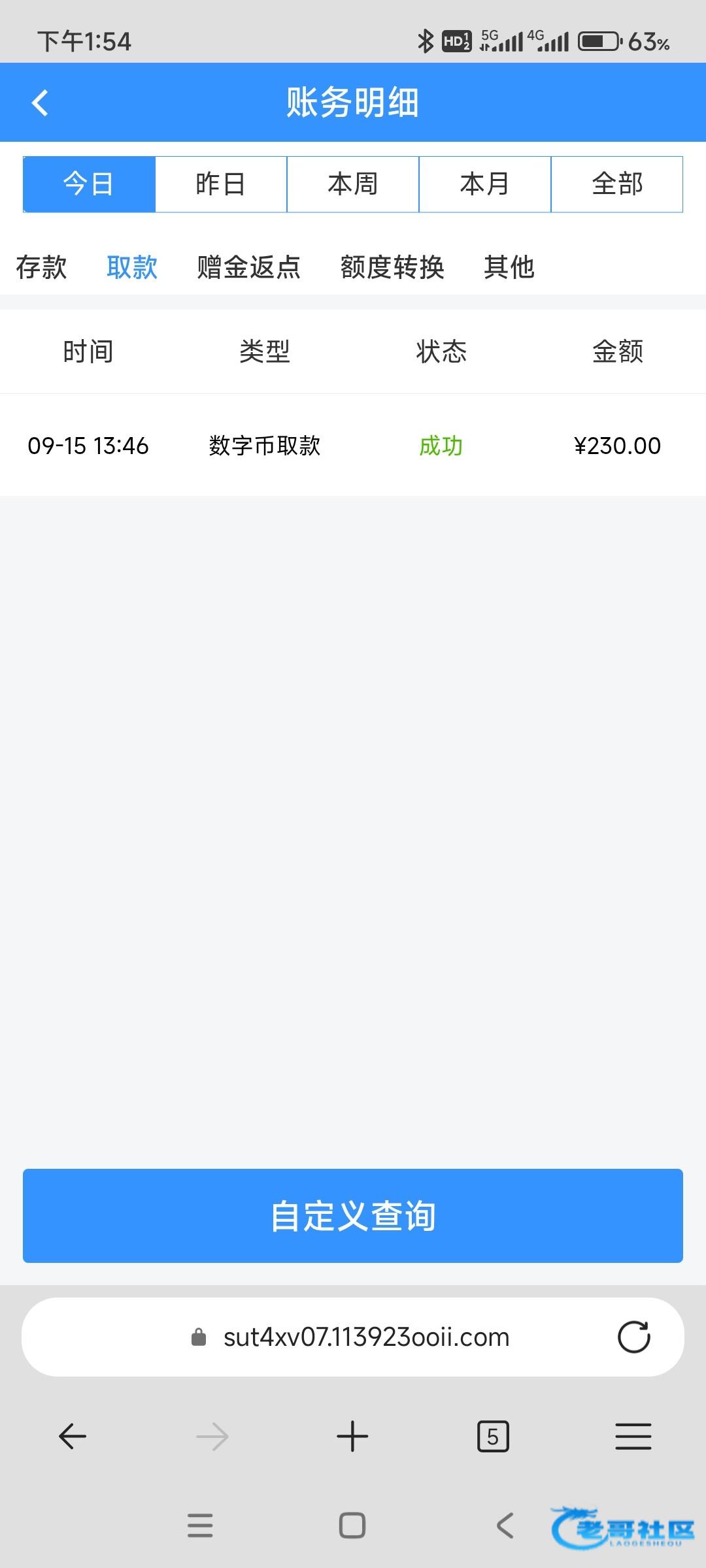
Task: Go back from 账务明细 page
Action: point(40,103)
